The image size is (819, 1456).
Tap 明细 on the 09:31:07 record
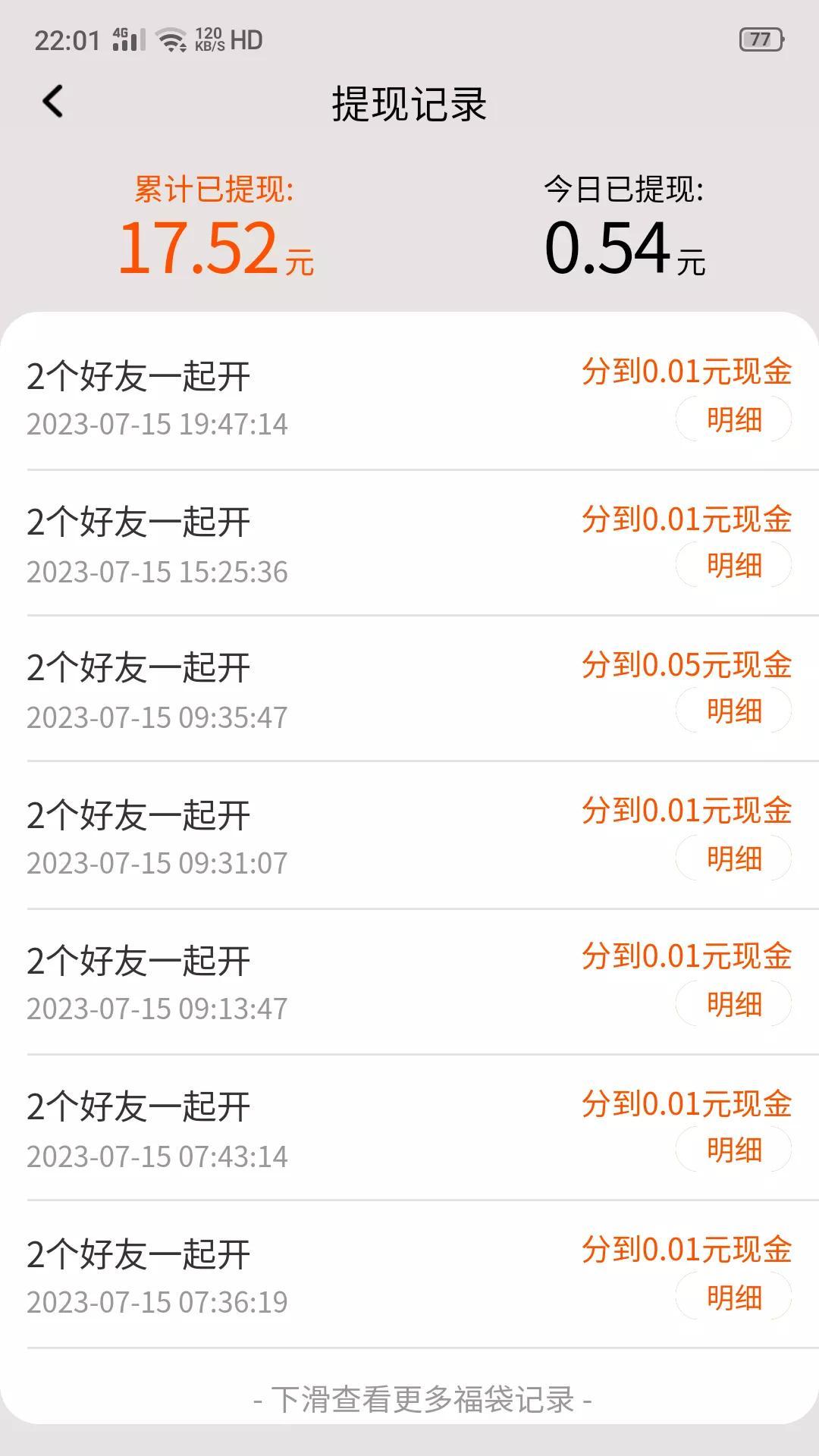[733, 859]
